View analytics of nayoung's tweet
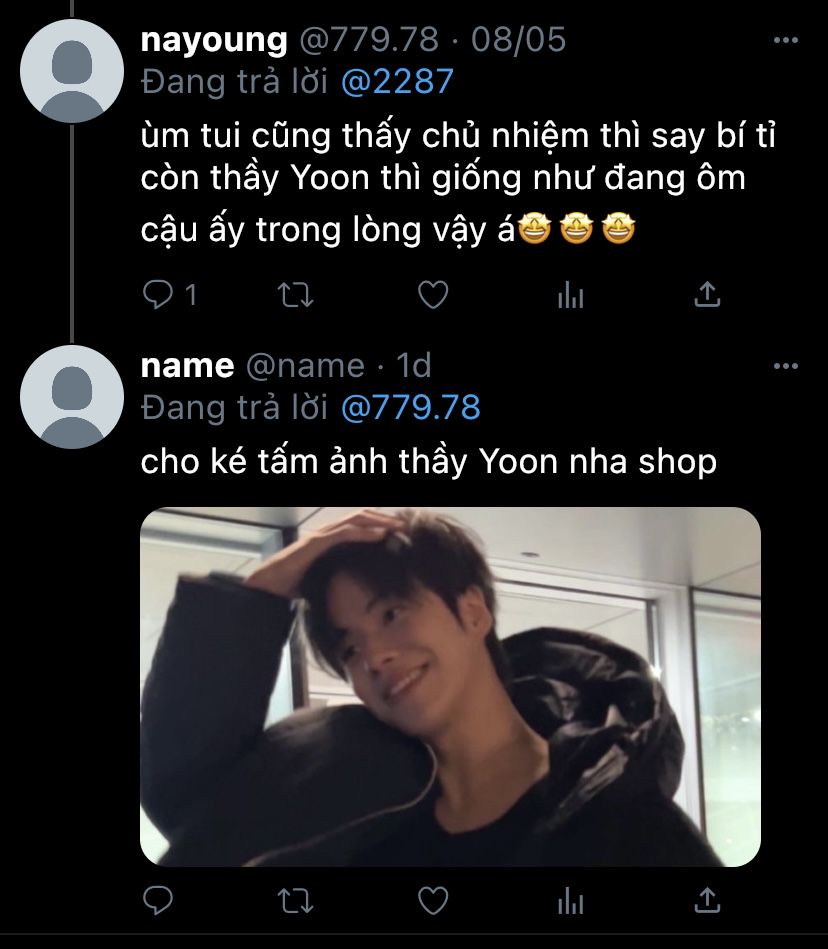The width and height of the screenshot is (828, 949). click(x=570, y=295)
